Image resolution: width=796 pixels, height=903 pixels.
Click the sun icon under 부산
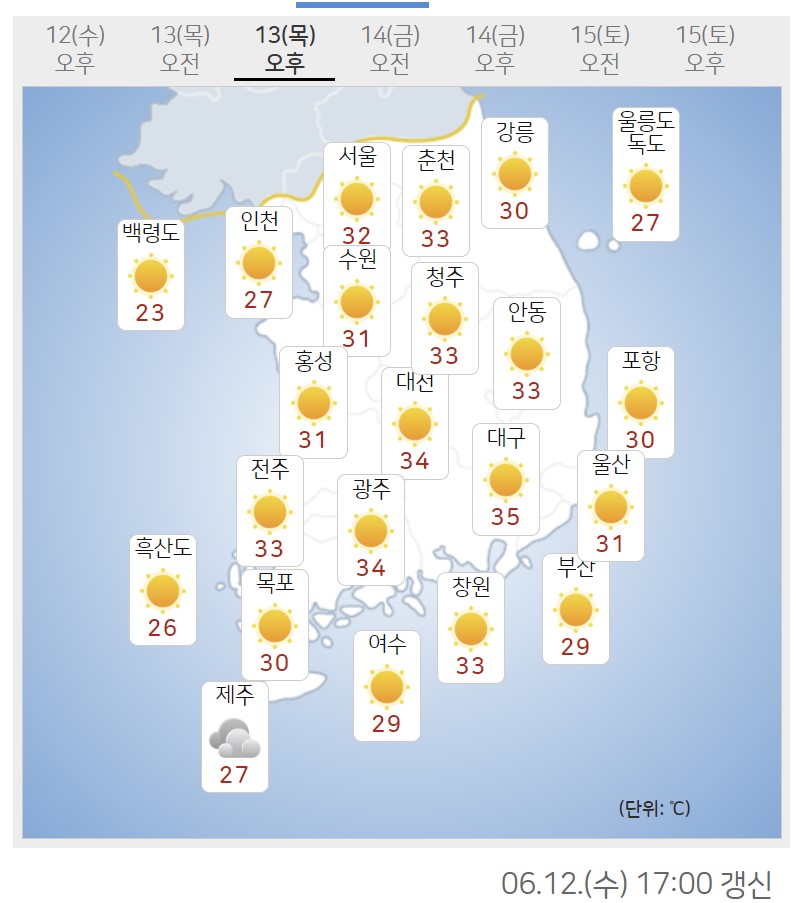[574, 608]
